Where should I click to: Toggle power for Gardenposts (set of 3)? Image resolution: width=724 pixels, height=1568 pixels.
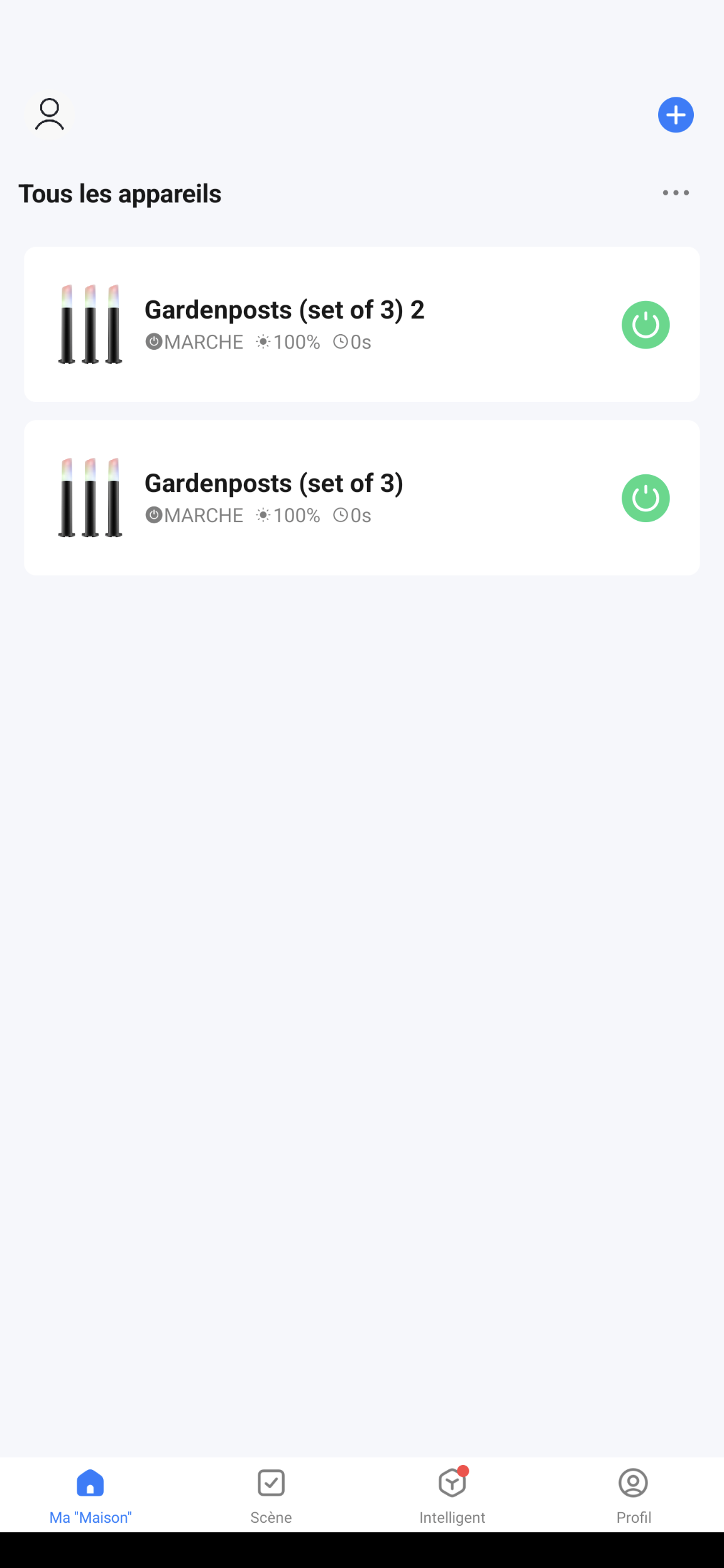645,498
